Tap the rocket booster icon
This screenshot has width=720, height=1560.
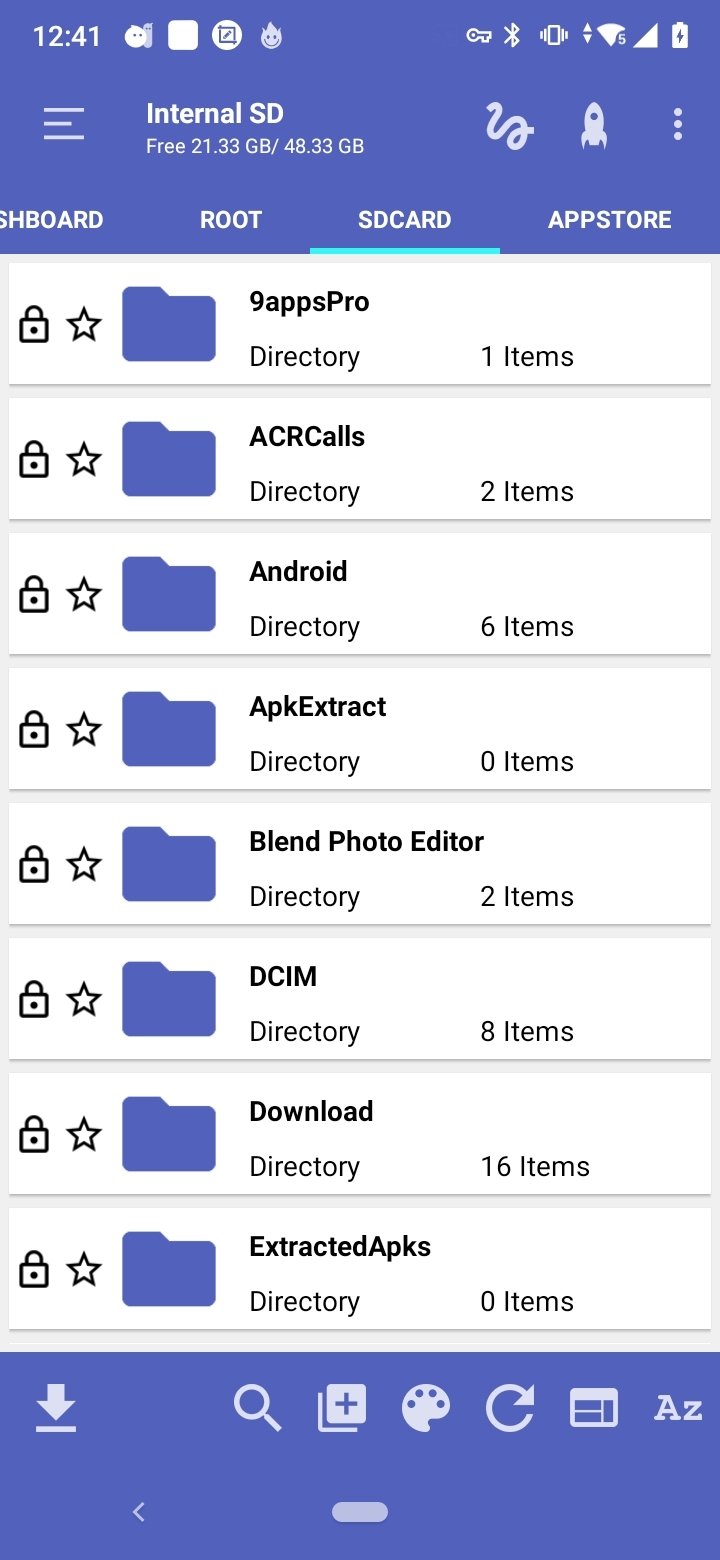[594, 126]
